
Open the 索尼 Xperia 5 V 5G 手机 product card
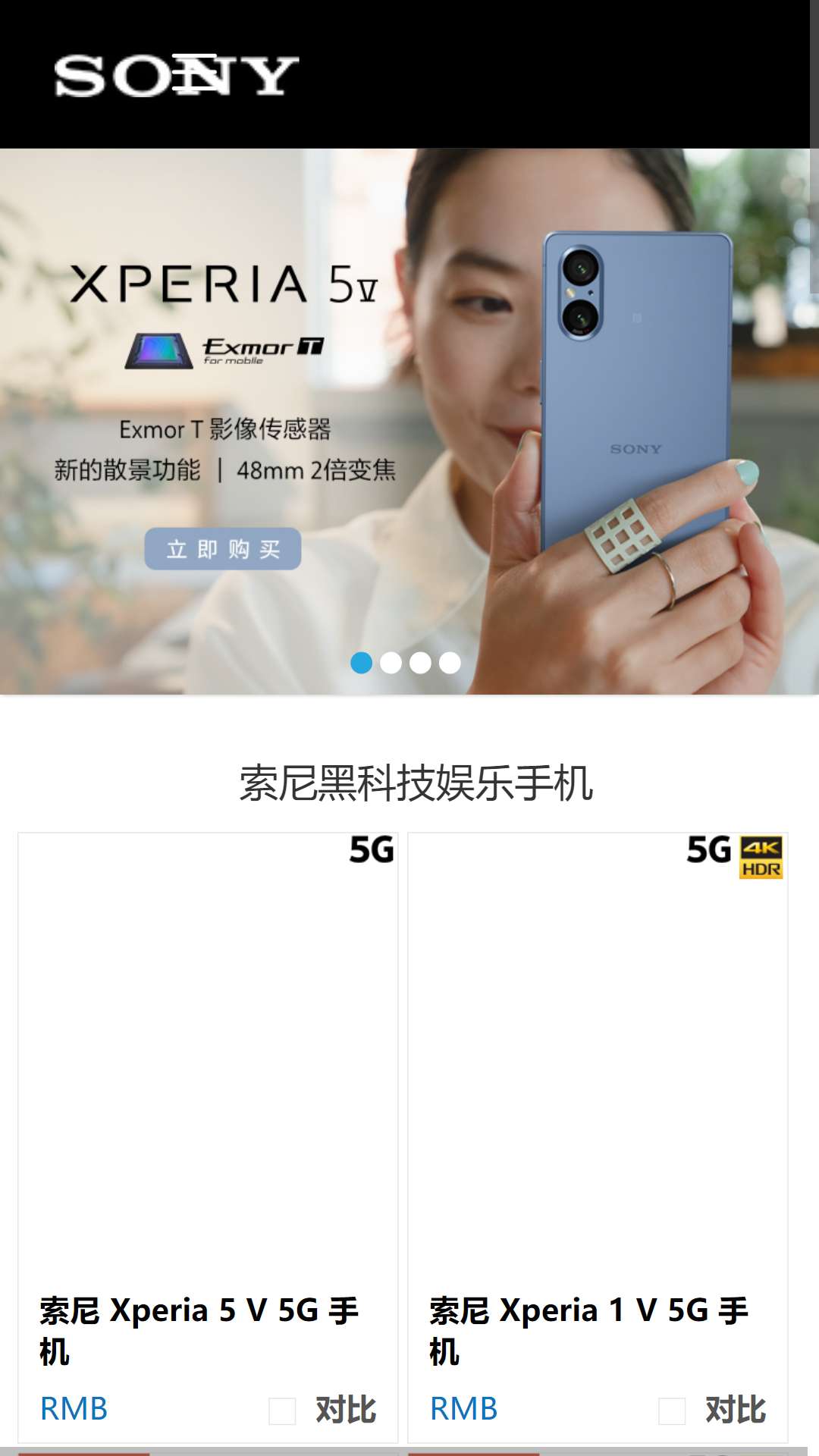[x=208, y=1137]
